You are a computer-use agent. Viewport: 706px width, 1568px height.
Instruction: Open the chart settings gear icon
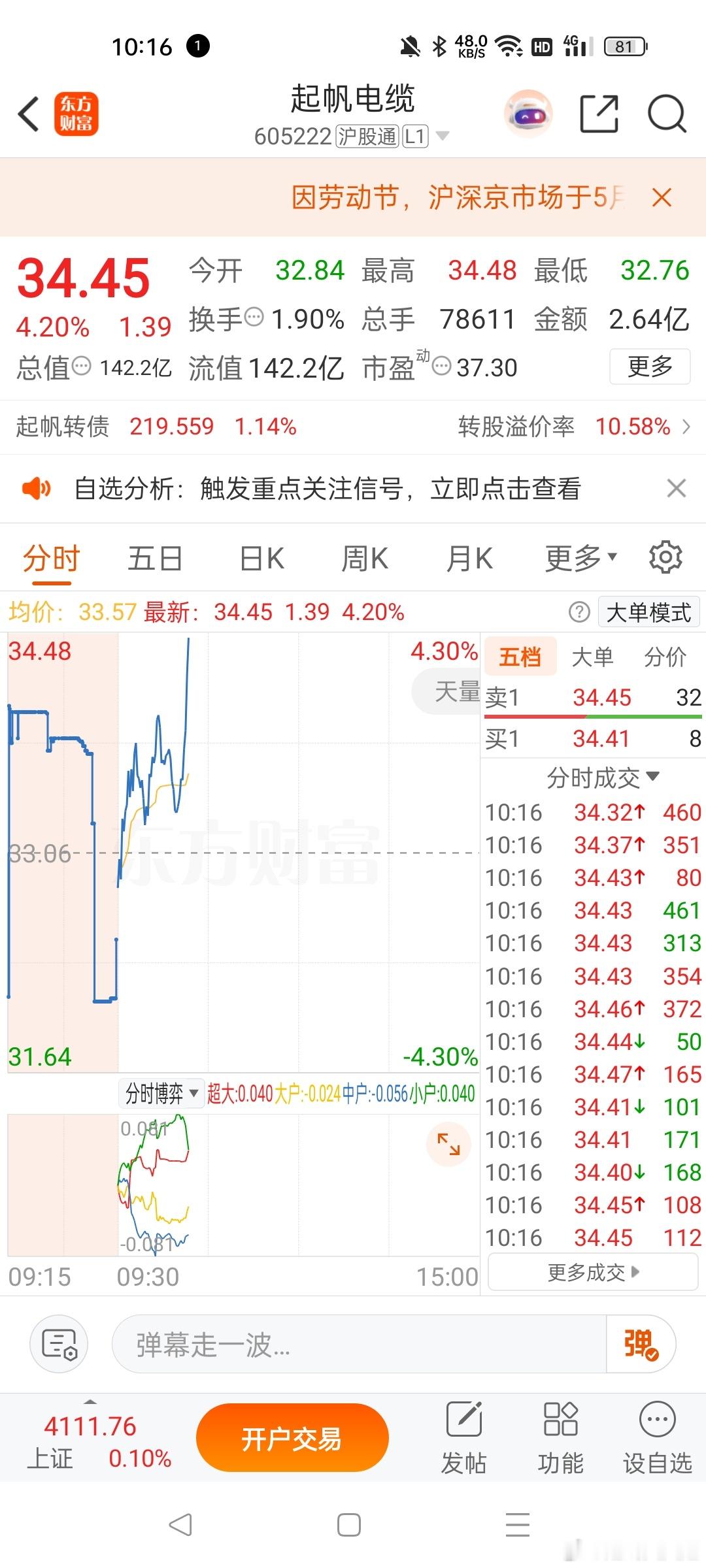(665, 557)
